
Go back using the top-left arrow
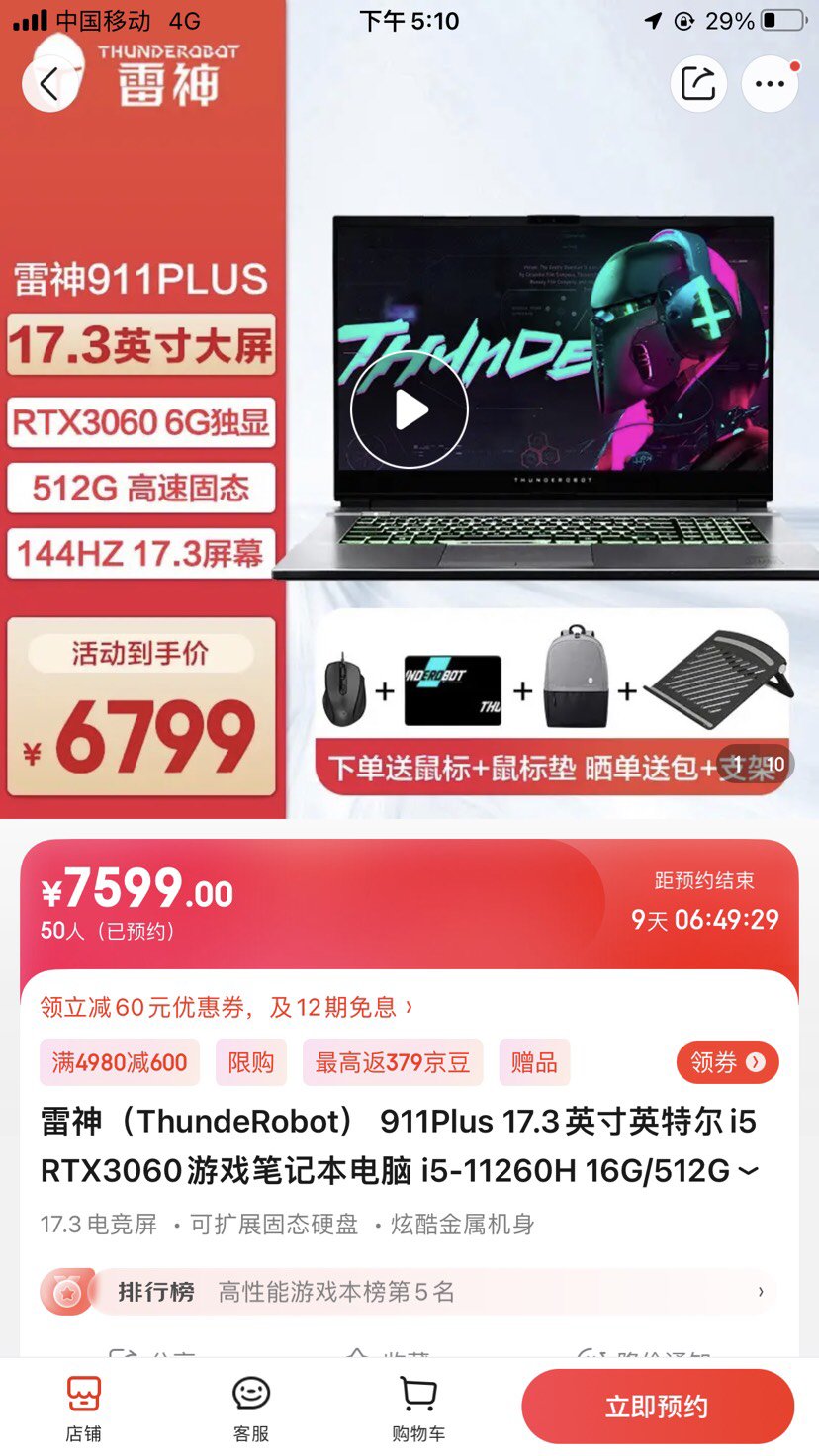tap(49, 84)
